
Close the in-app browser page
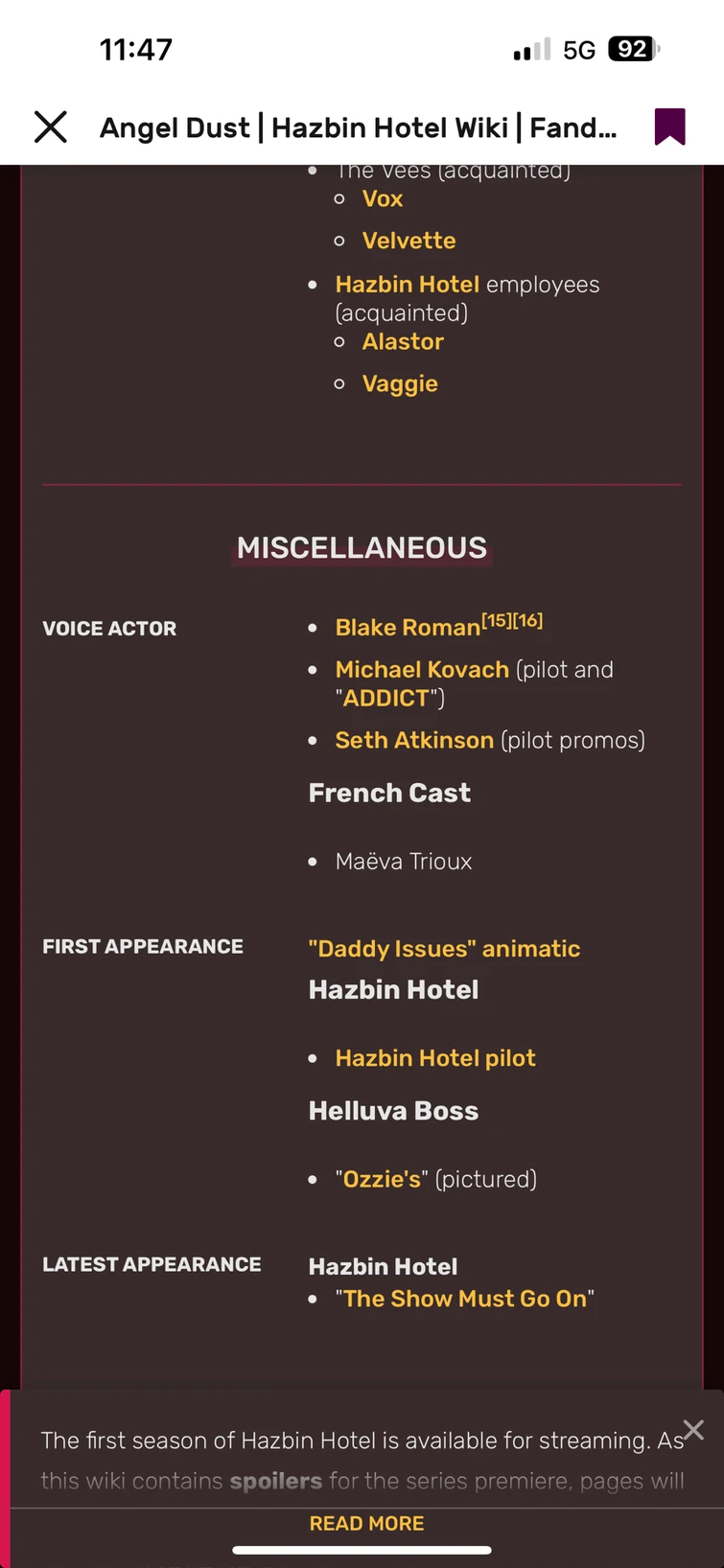pos(51,127)
